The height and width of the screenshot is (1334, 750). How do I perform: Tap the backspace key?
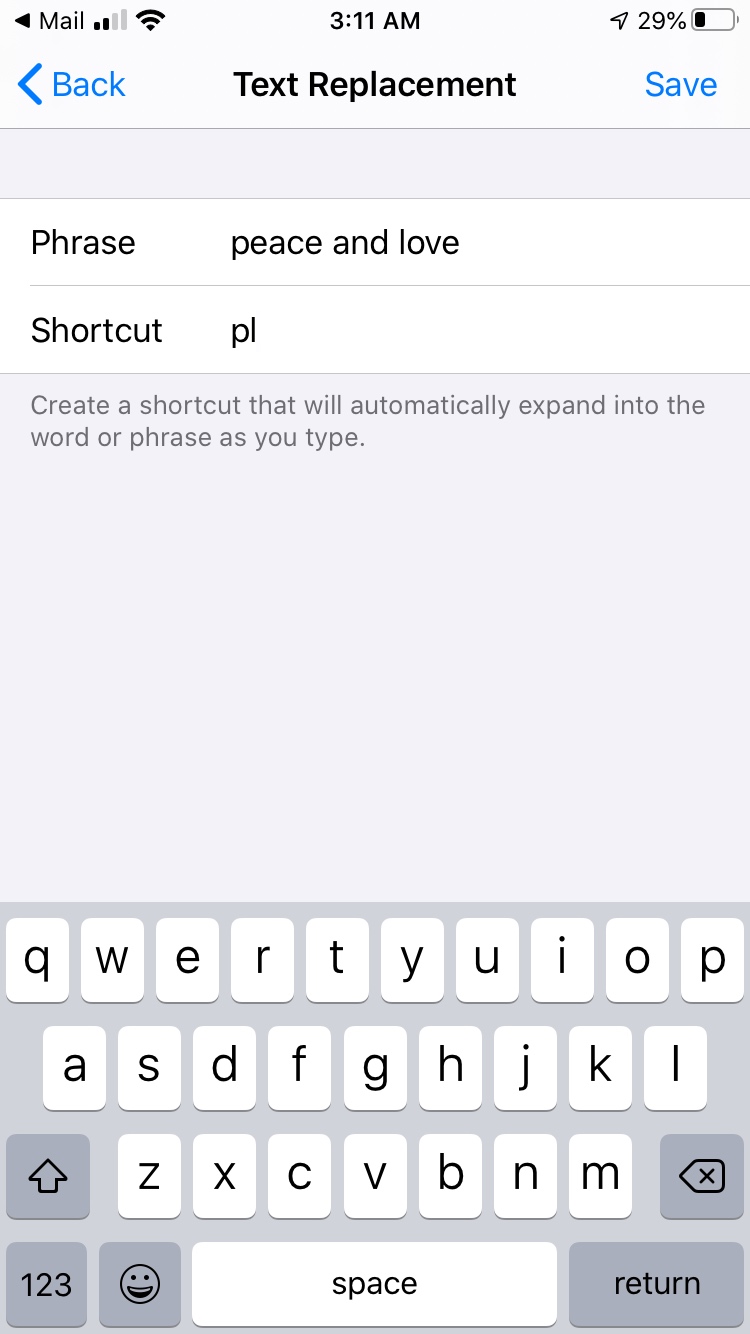[701, 1177]
